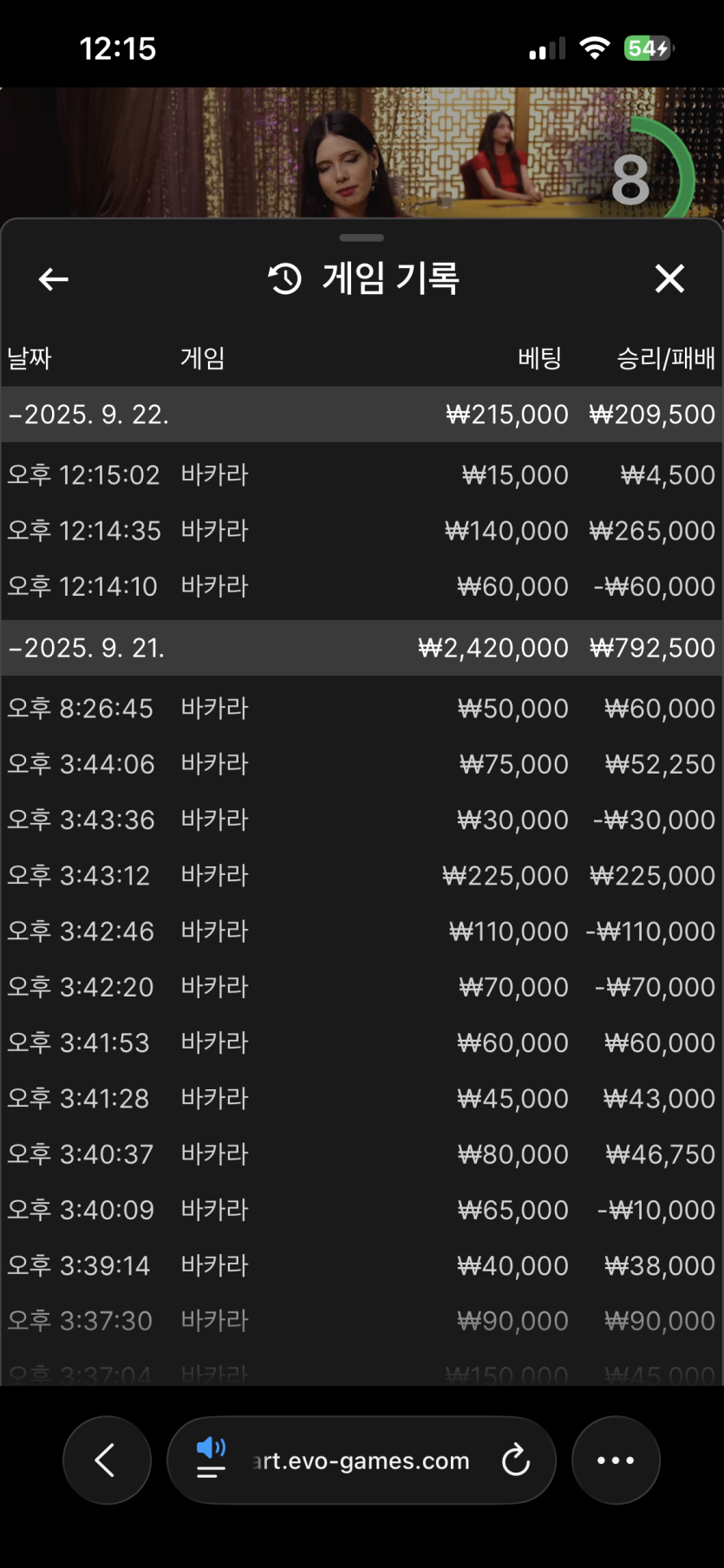Open the browser three-dot more menu

click(616, 1460)
